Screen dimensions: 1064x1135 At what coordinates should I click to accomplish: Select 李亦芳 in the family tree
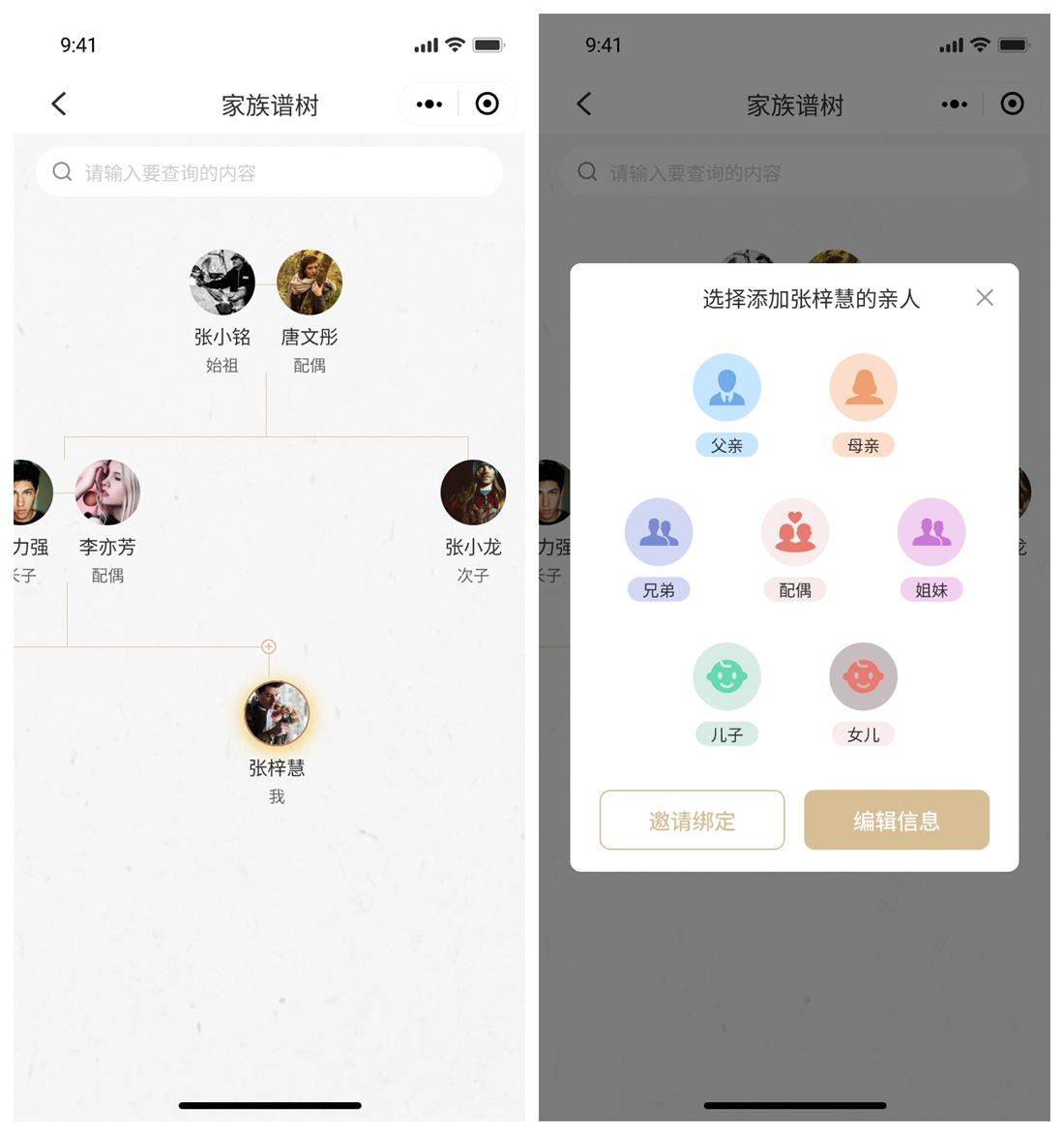107,493
